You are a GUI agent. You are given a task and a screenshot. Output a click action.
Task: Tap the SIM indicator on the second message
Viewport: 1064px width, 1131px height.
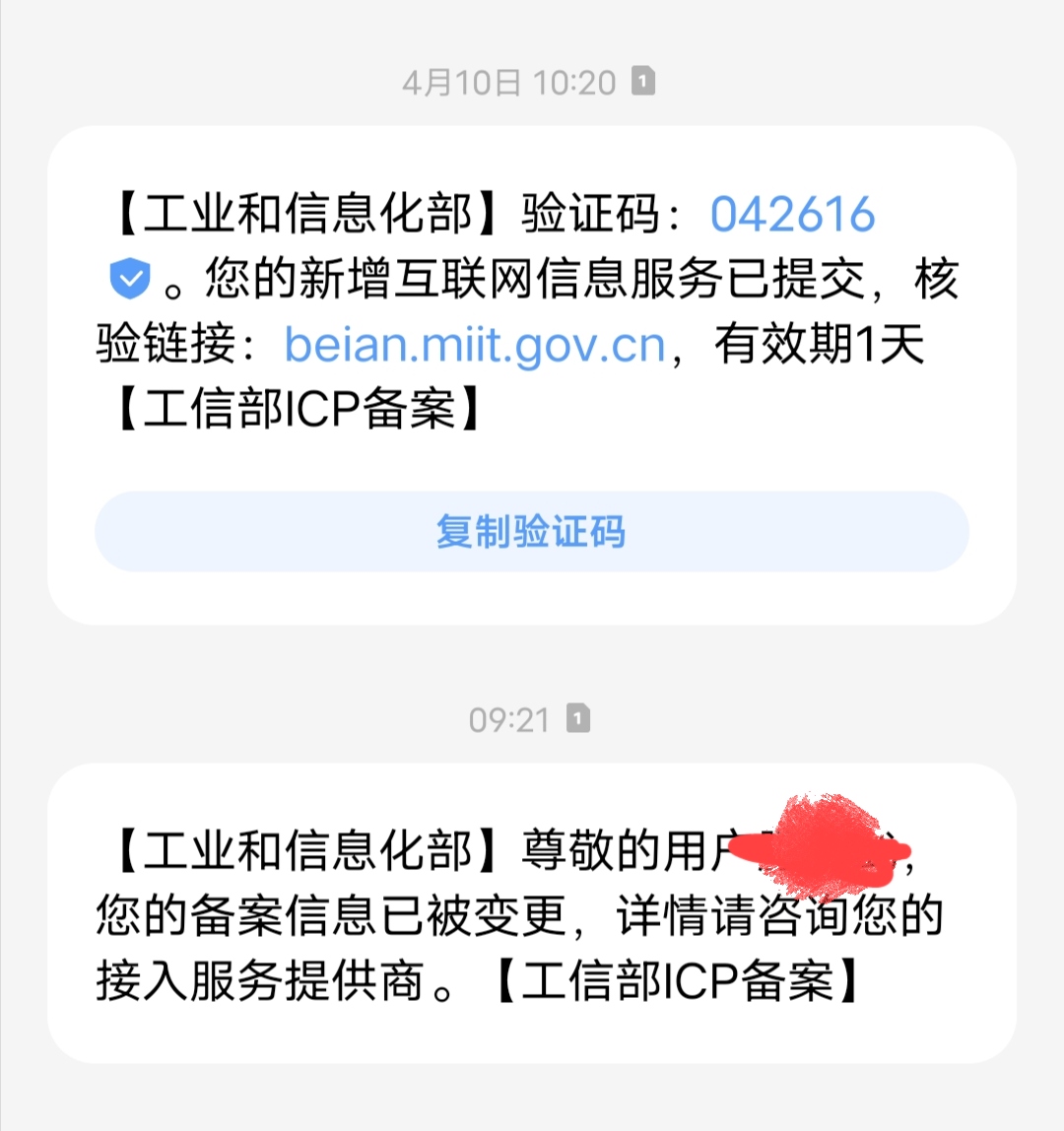click(x=578, y=719)
